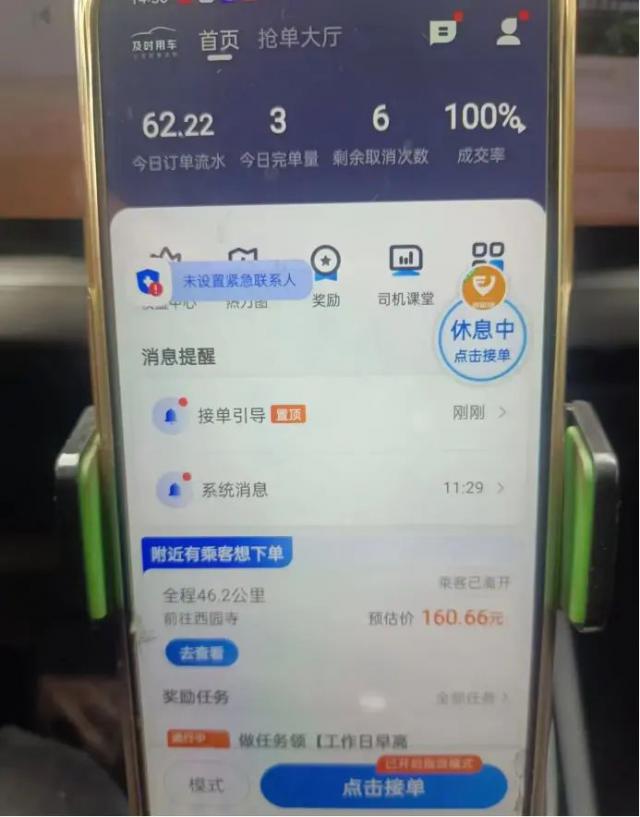Viewport: 640px width, 817px height.
Task: Open the 模式 button
Action: click(206, 786)
